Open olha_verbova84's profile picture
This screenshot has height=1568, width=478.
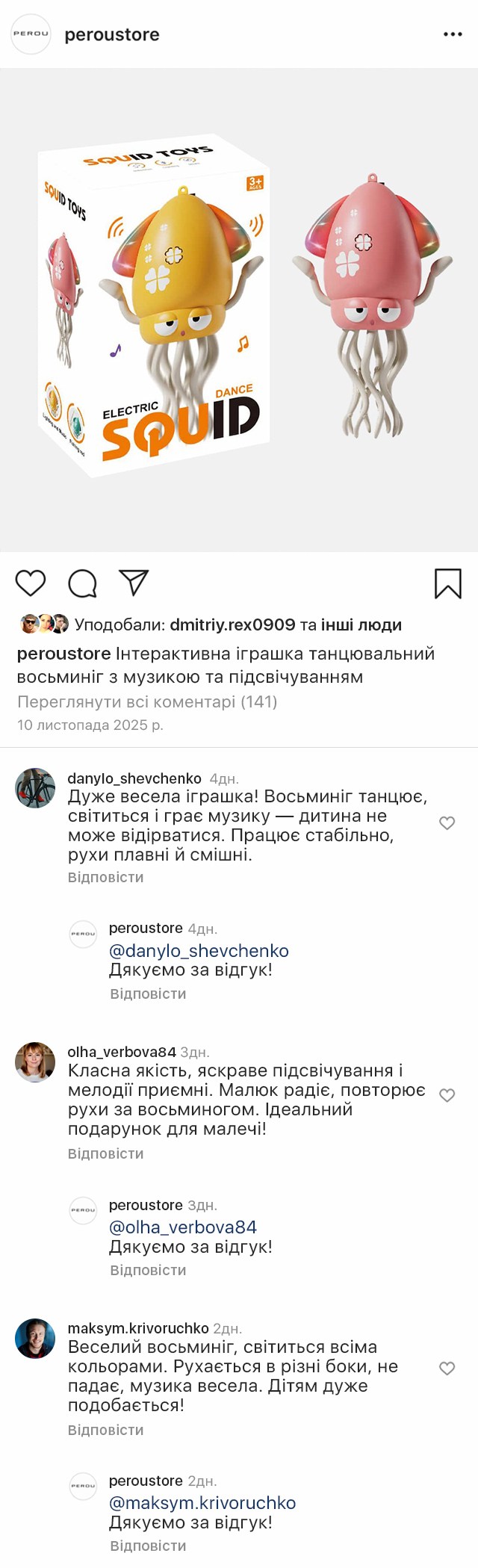(x=35, y=1062)
